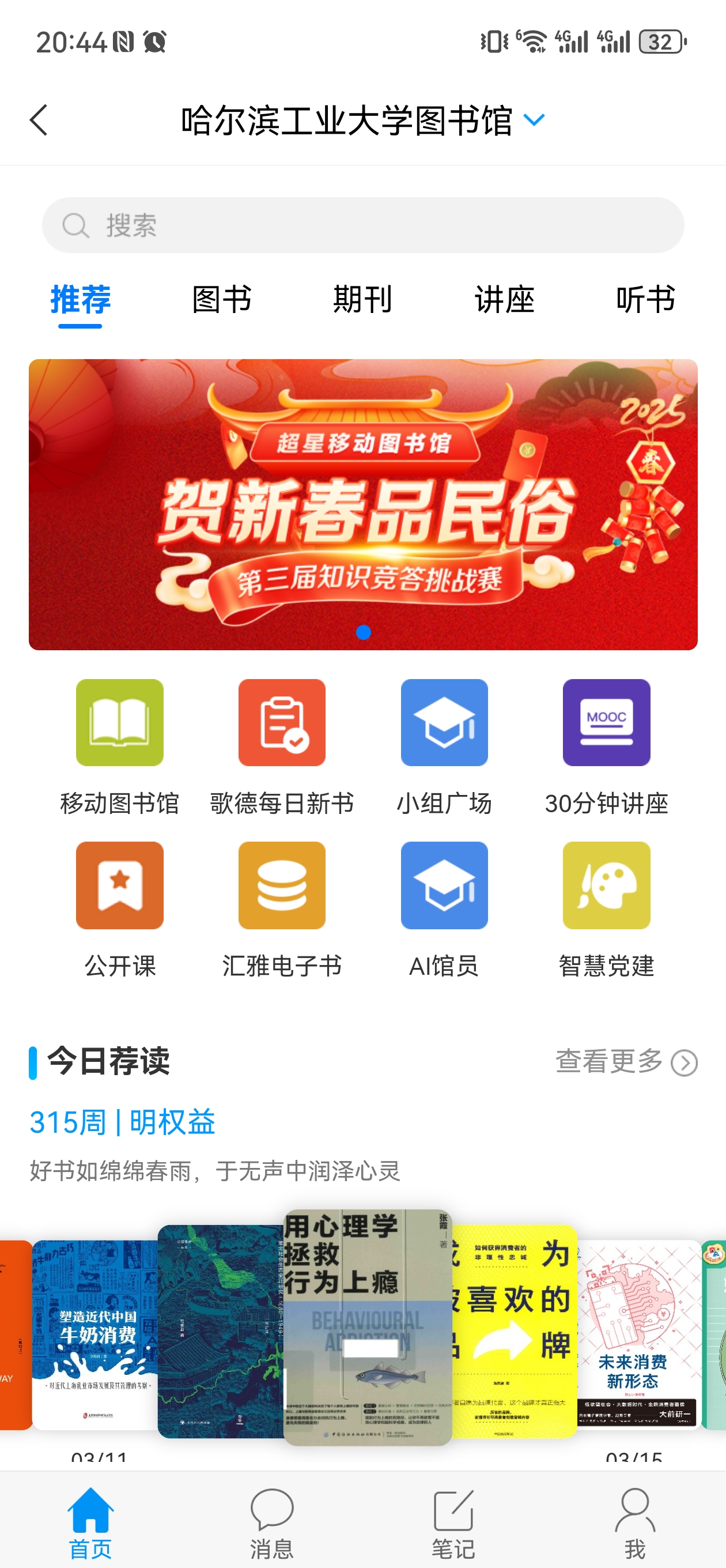The width and height of the screenshot is (726, 1568).
Task: Open the 贺新春品民俗 banner
Action: click(362, 504)
